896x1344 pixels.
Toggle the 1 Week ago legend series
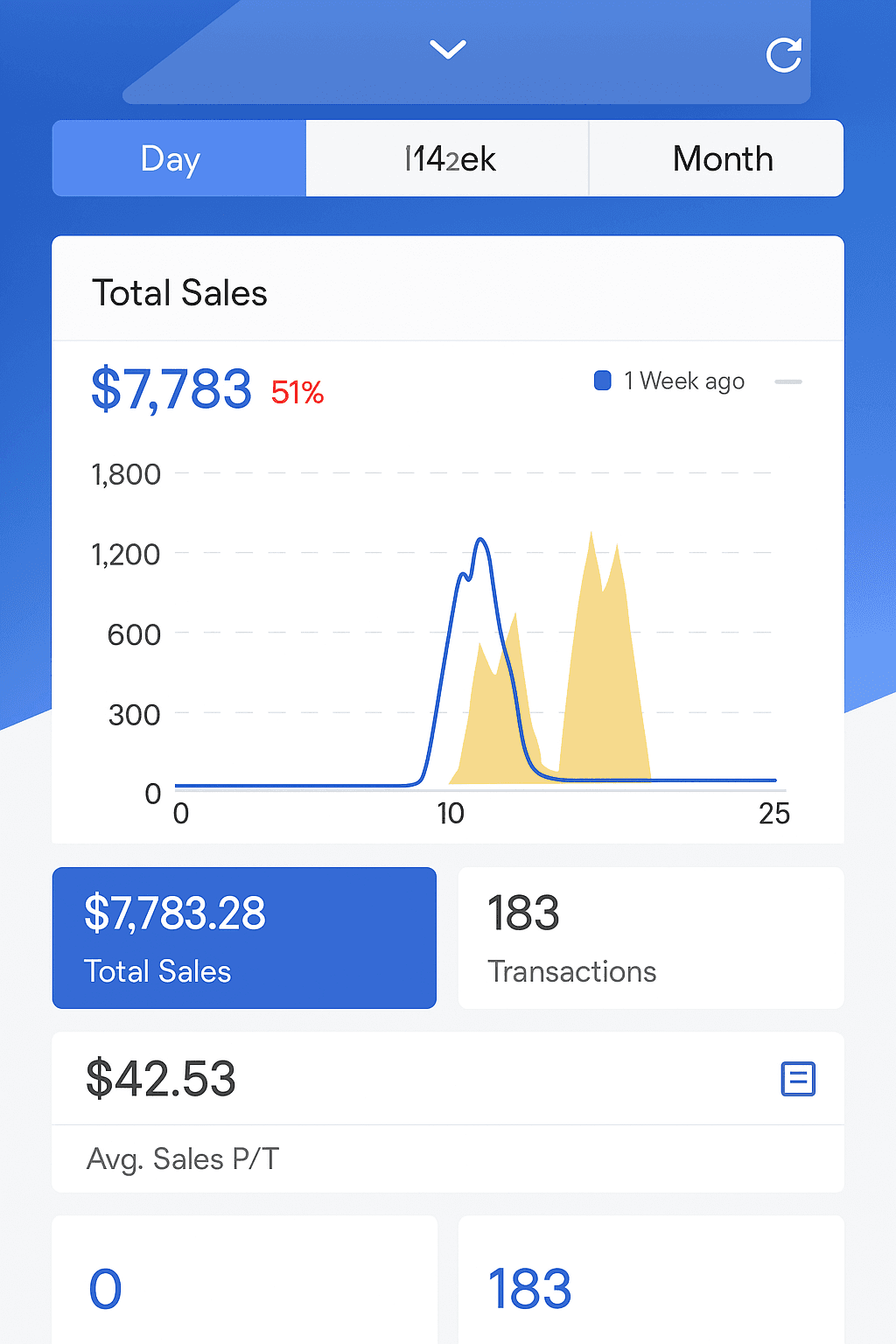pos(669,381)
